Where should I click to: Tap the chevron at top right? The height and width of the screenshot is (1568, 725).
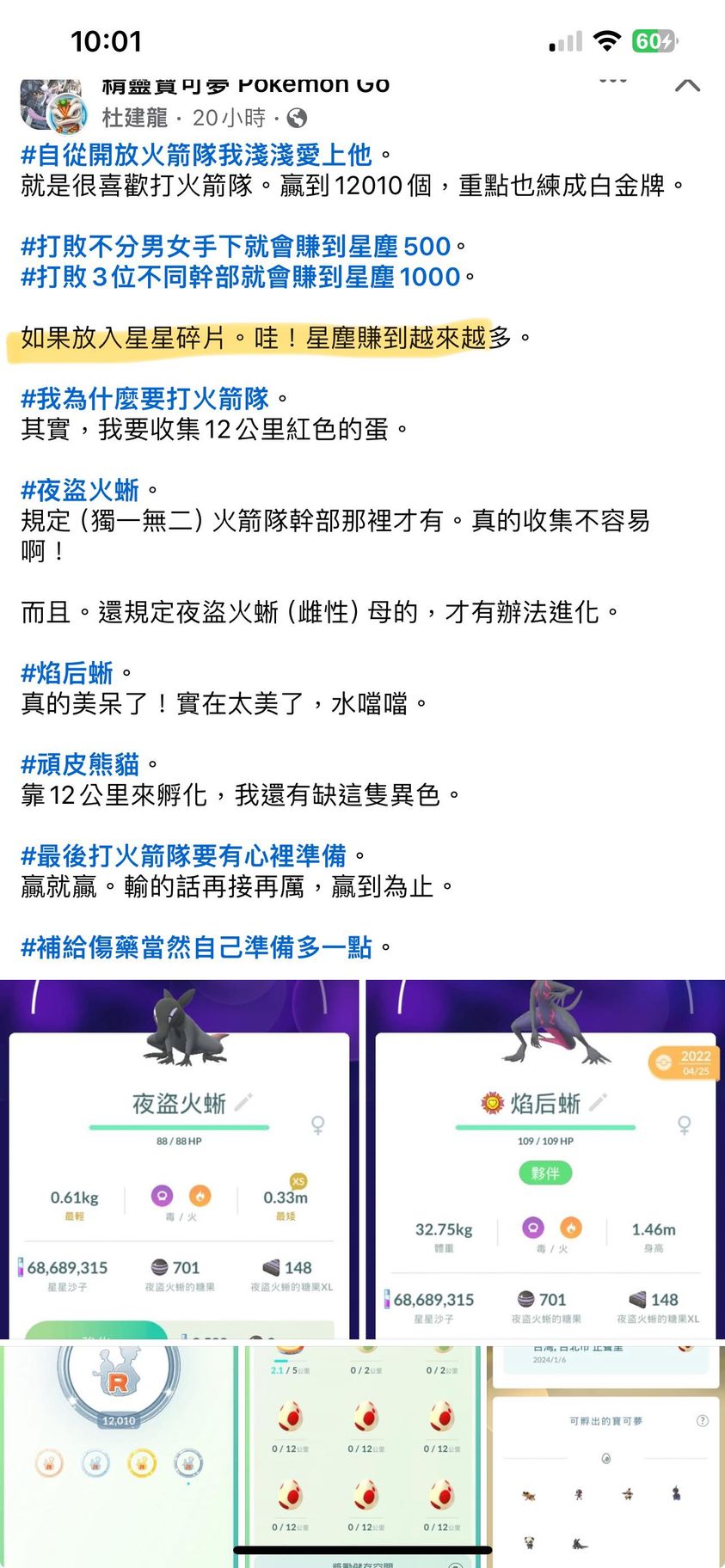coord(687,85)
